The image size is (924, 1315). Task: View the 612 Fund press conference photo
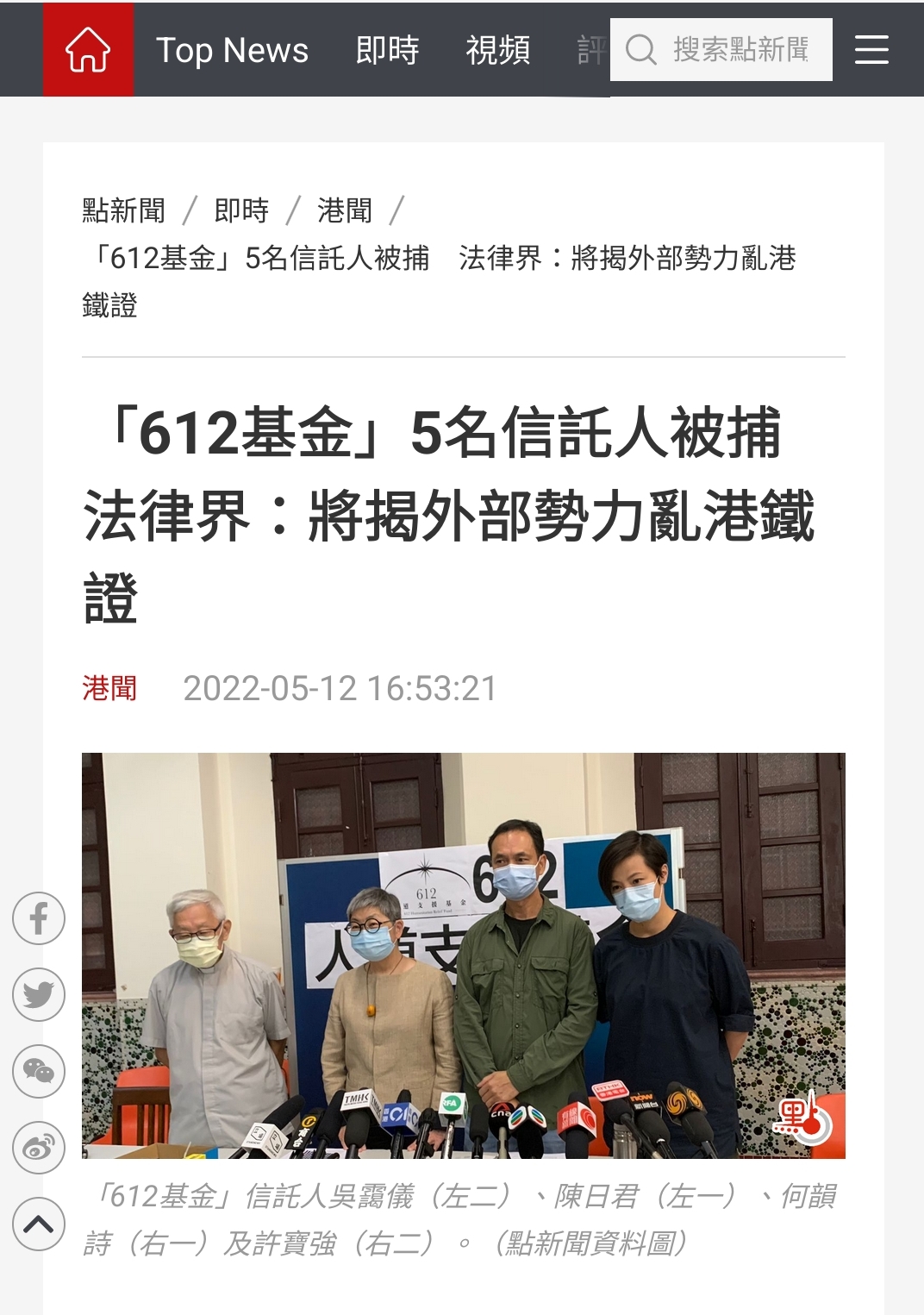pos(463,955)
